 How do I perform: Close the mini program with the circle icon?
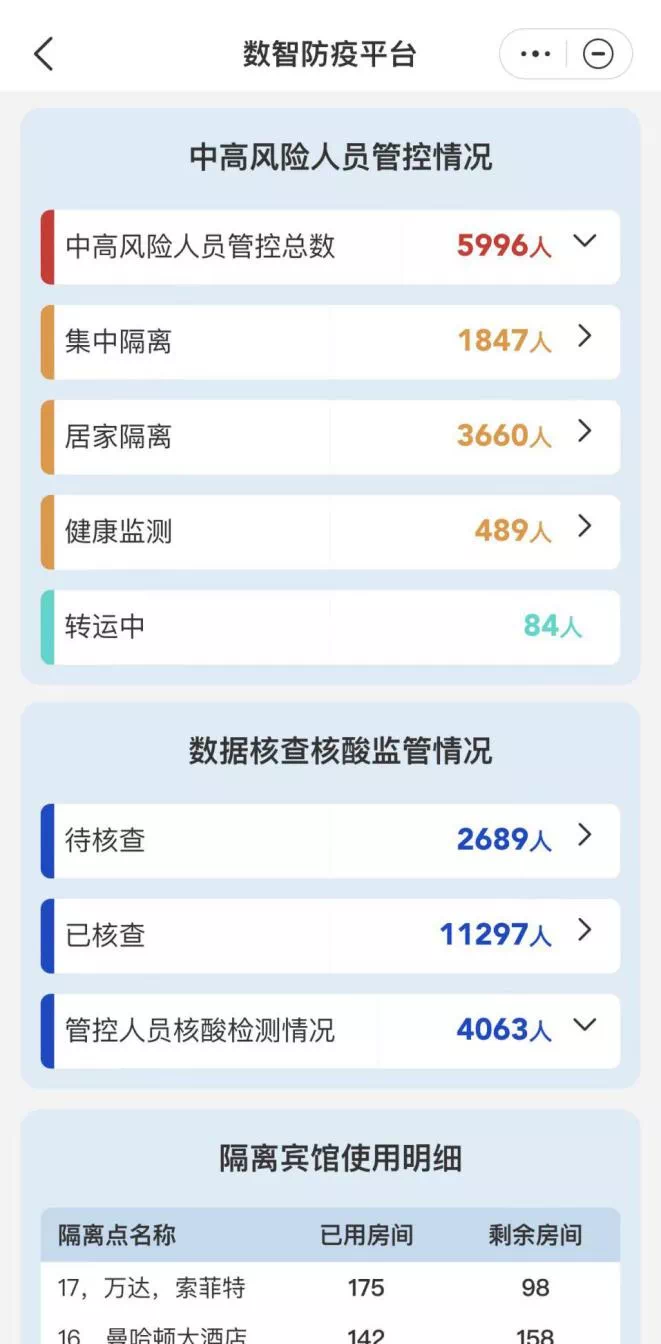598,54
